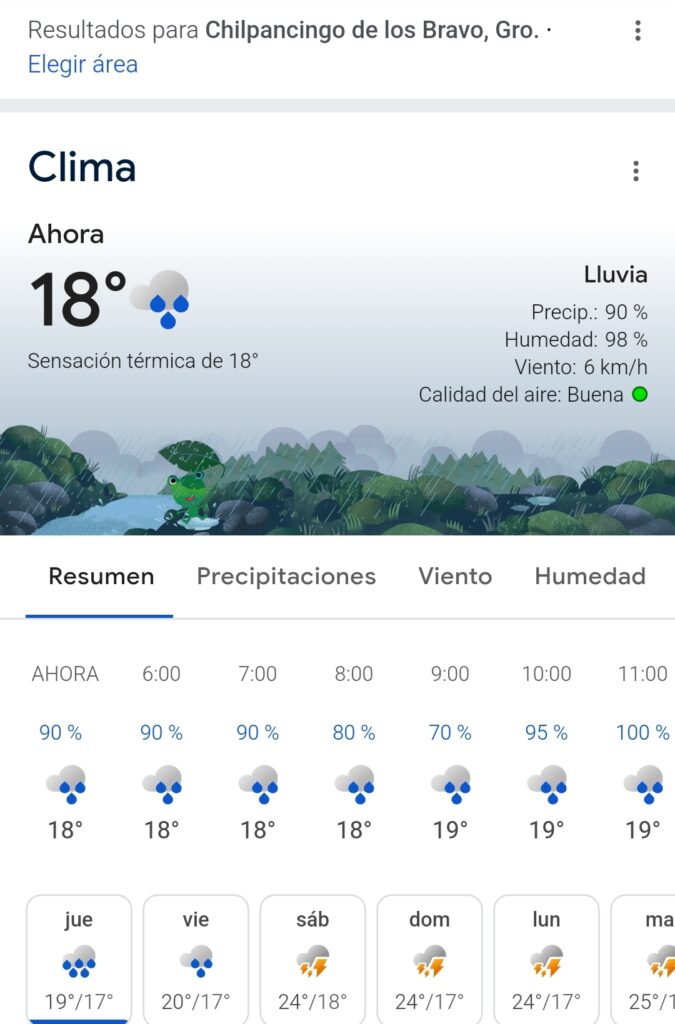
Task: Open the Clima card options menu
Action: click(635, 171)
